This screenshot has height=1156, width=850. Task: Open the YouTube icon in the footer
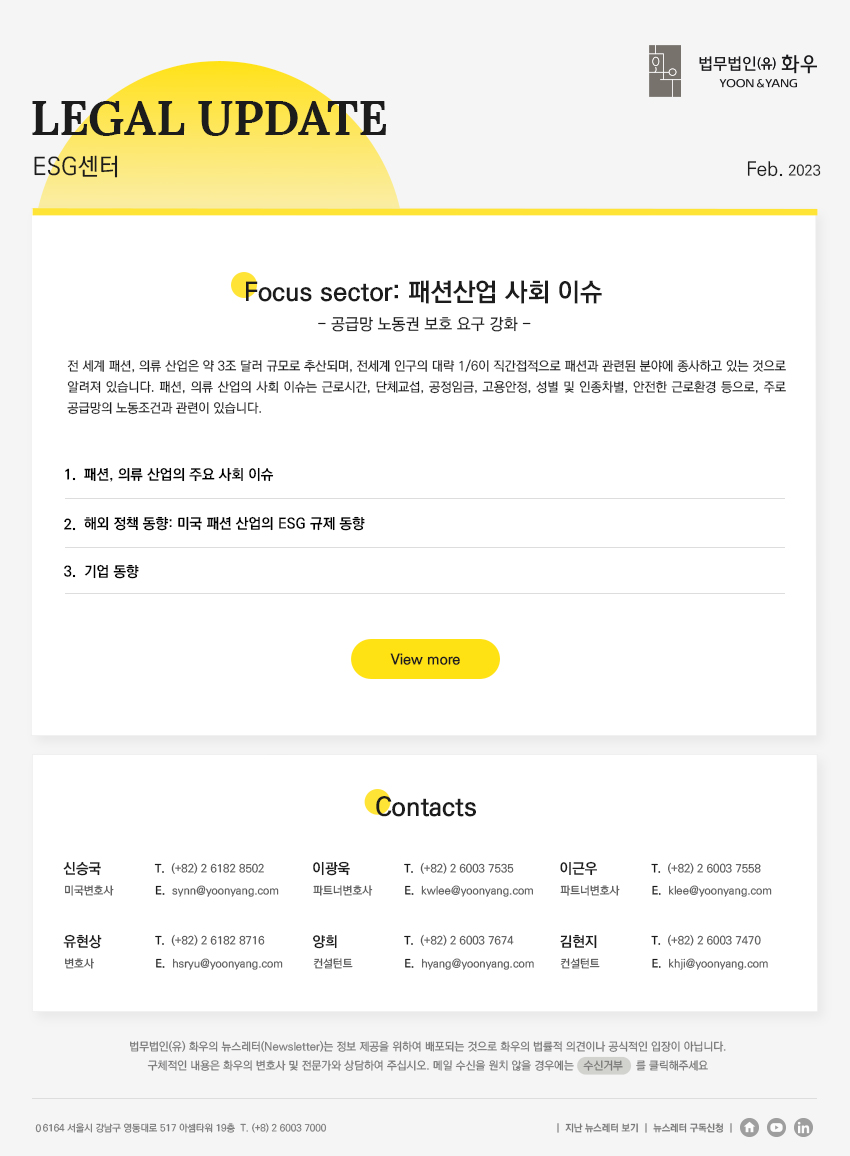pos(776,1128)
